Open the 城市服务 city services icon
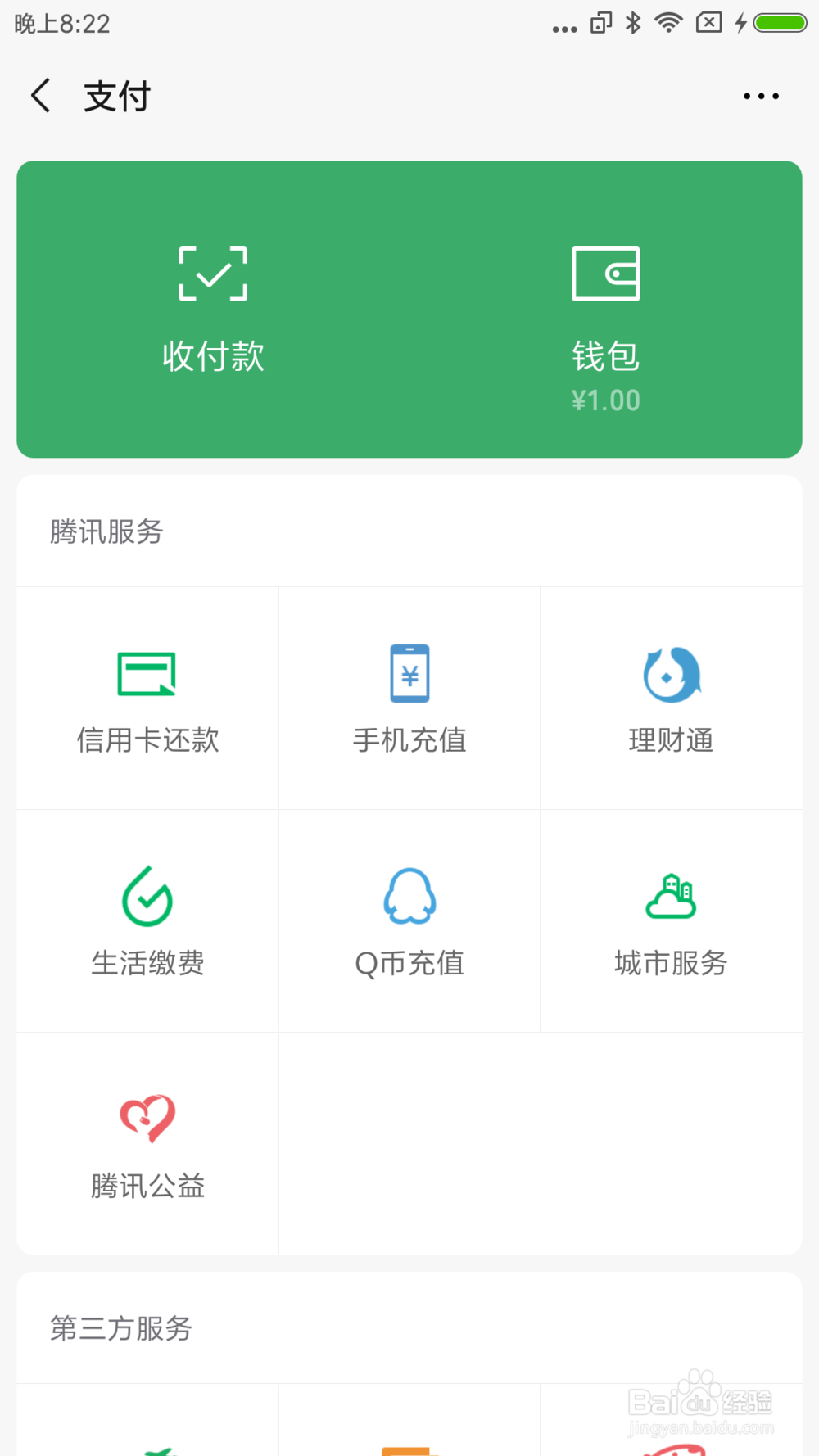The height and width of the screenshot is (1456, 819). [x=672, y=895]
